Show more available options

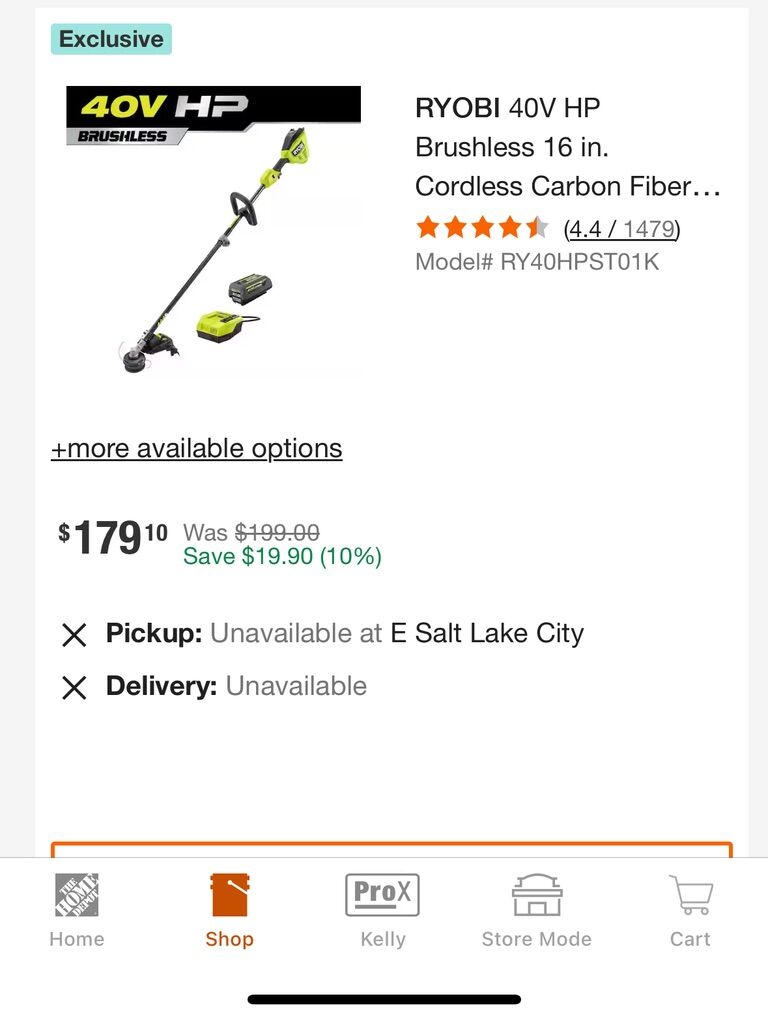pyautogui.click(x=197, y=449)
